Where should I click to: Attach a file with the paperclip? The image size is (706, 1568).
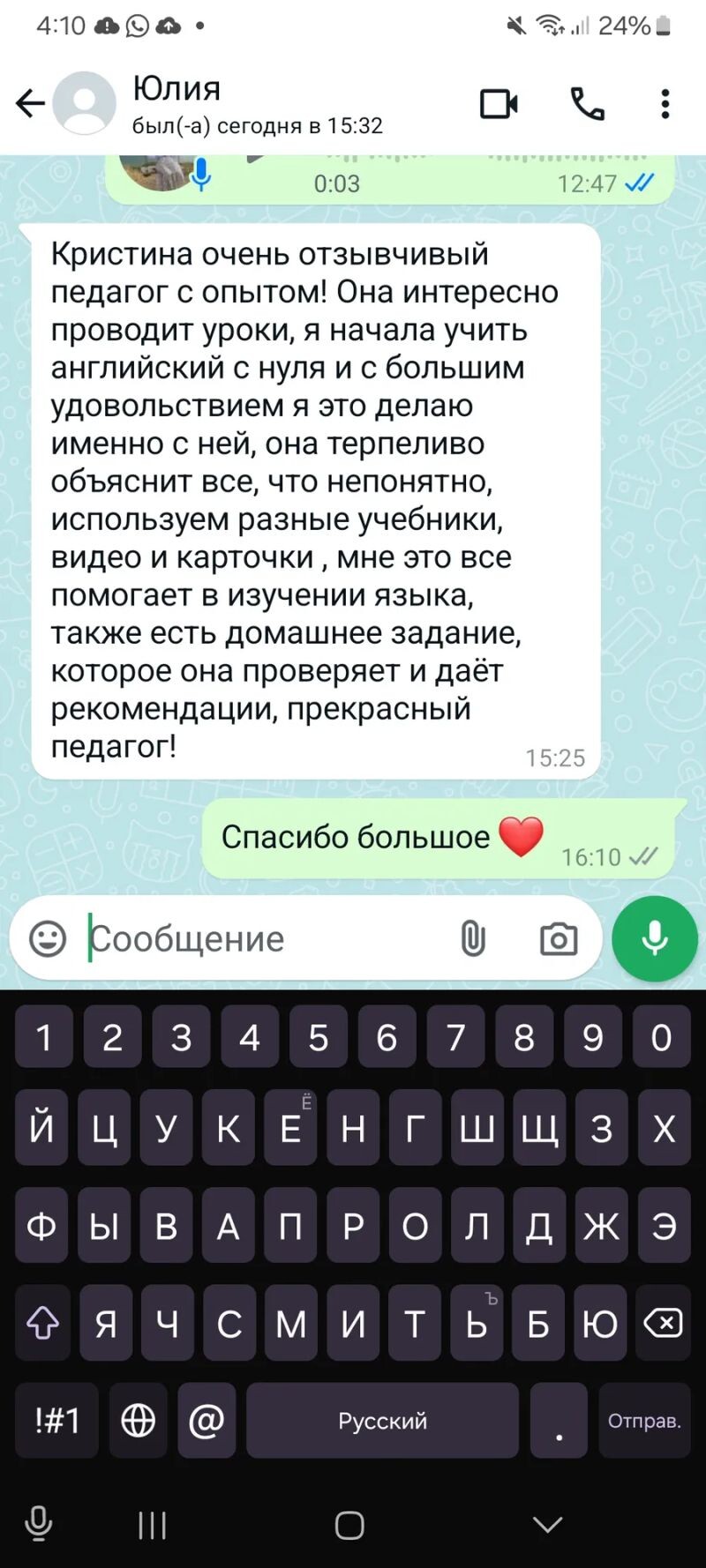[473, 938]
